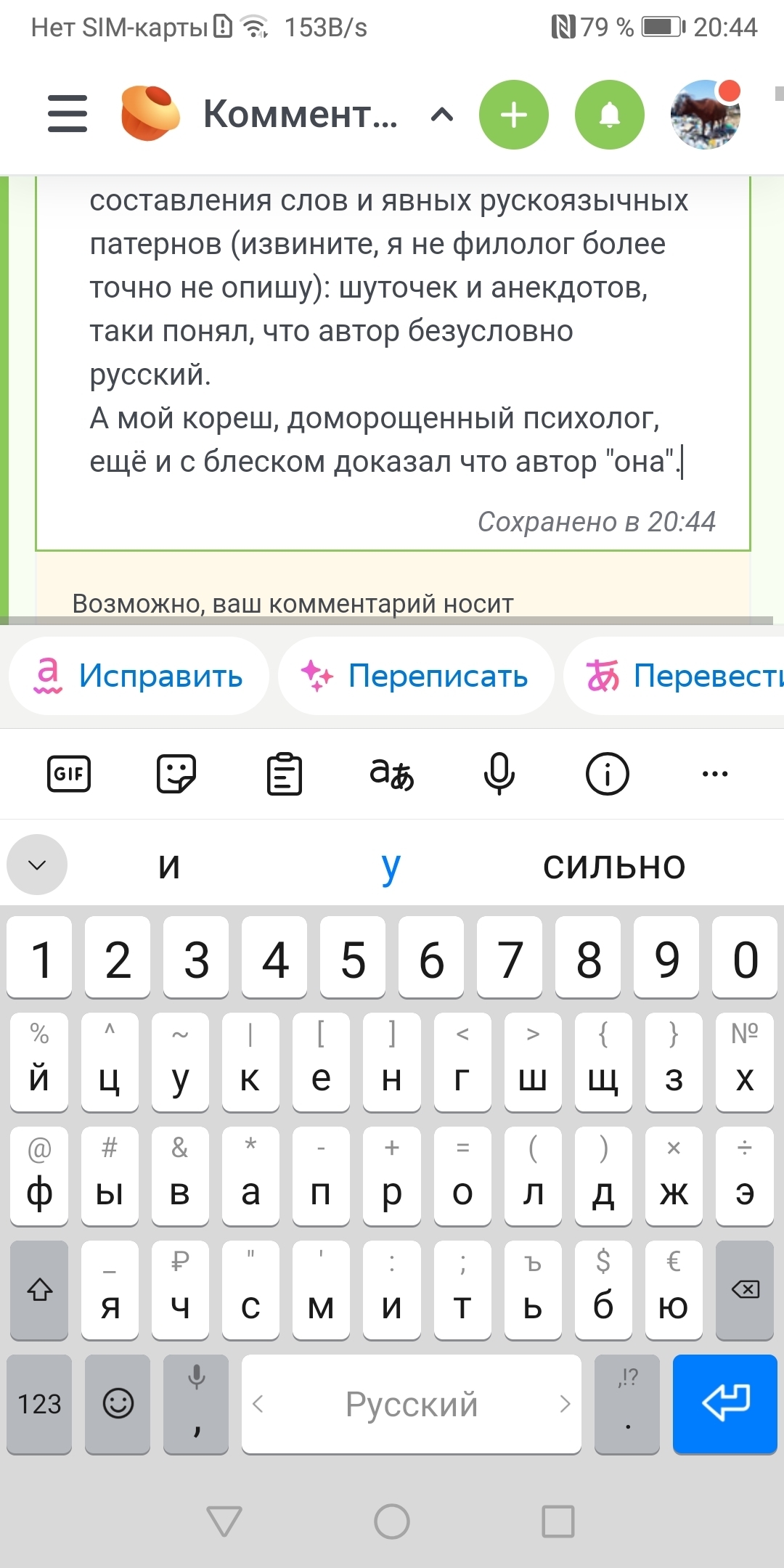Tap the green plus create button
784x1568 pixels.
[x=514, y=115]
